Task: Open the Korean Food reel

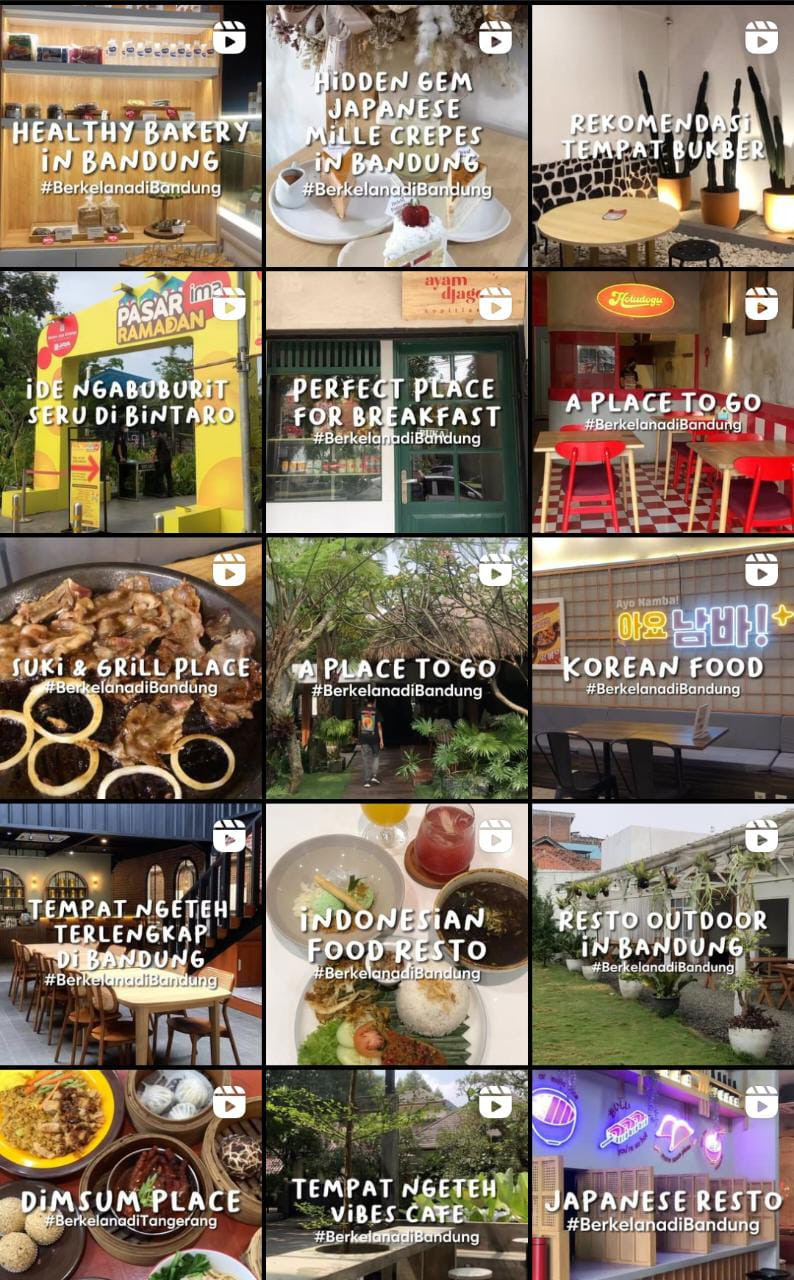Action: click(x=662, y=669)
